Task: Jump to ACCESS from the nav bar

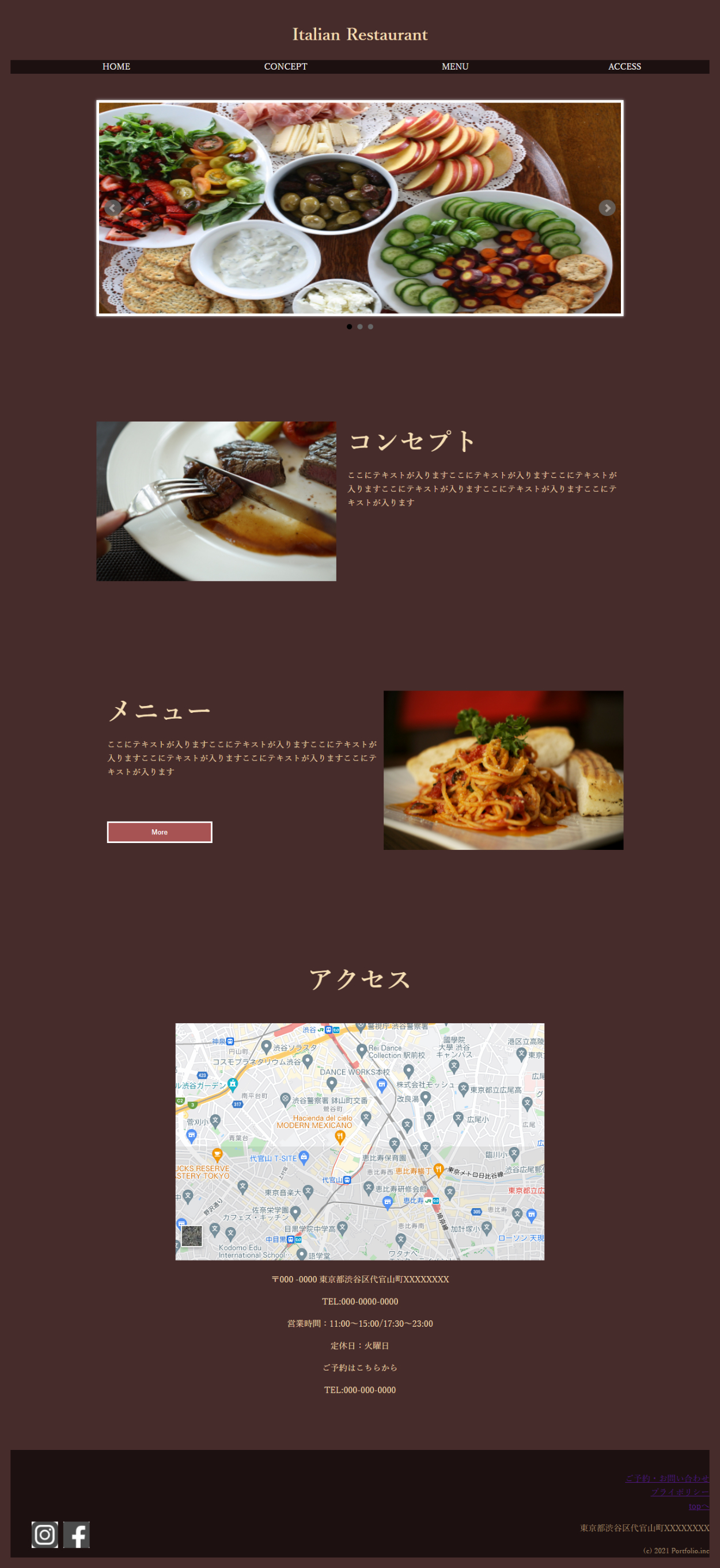Action: click(x=624, y=66)
